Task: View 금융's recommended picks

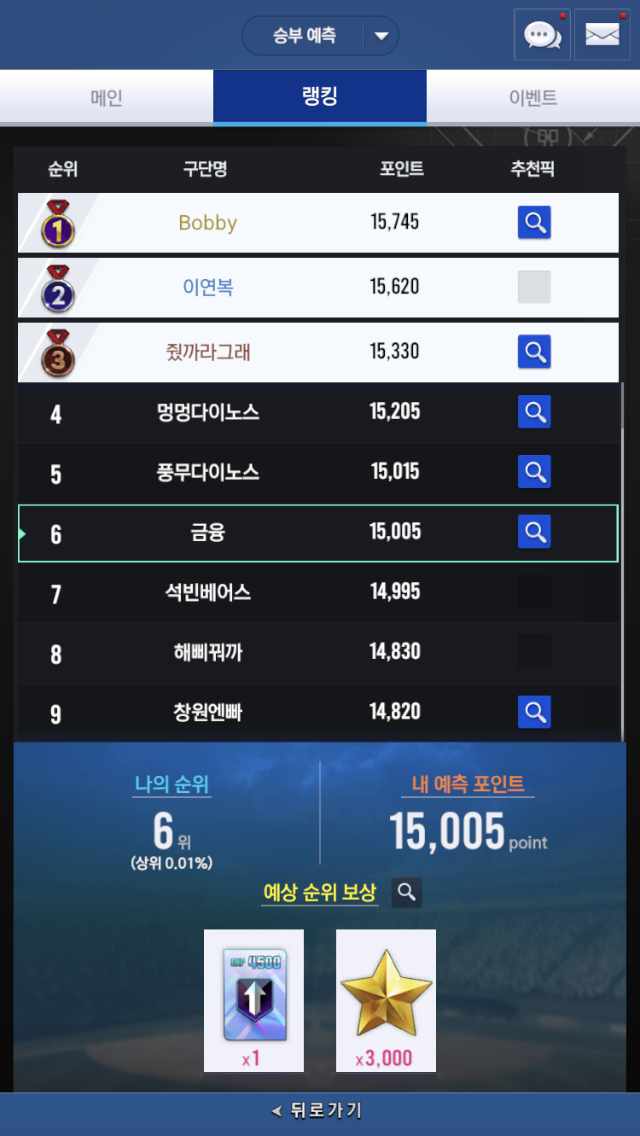Action: point(534,532)
